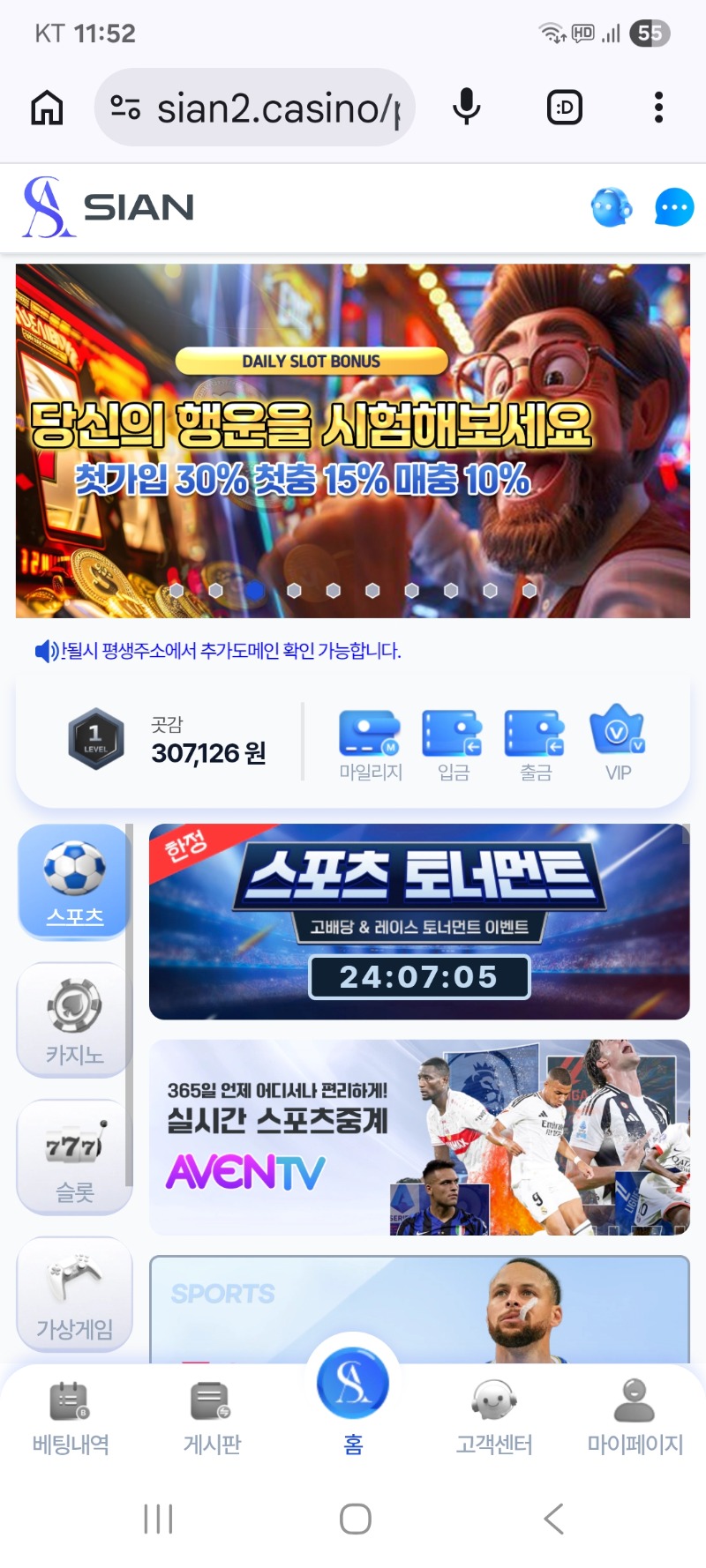Open the browser home button
The width and height of the screenshot is (706, 1568).
tap(47, 108)
